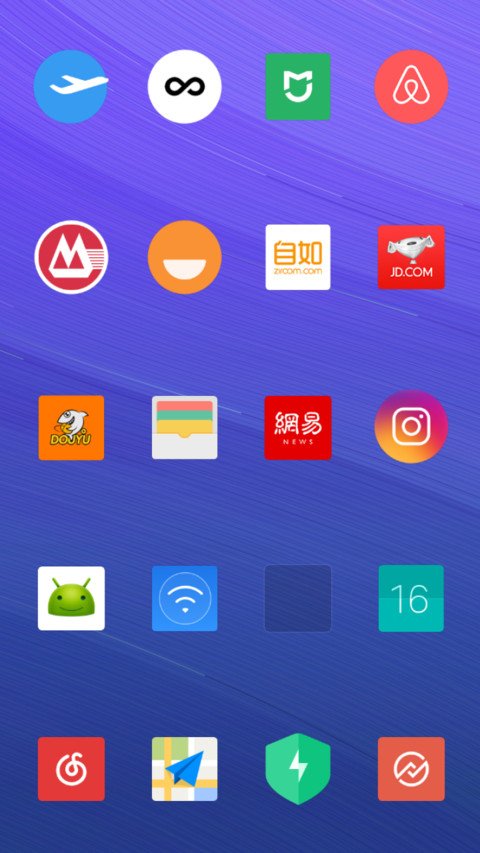Launch Airbnb
Viewport: 480px width, 853px height.
point(411,86)
